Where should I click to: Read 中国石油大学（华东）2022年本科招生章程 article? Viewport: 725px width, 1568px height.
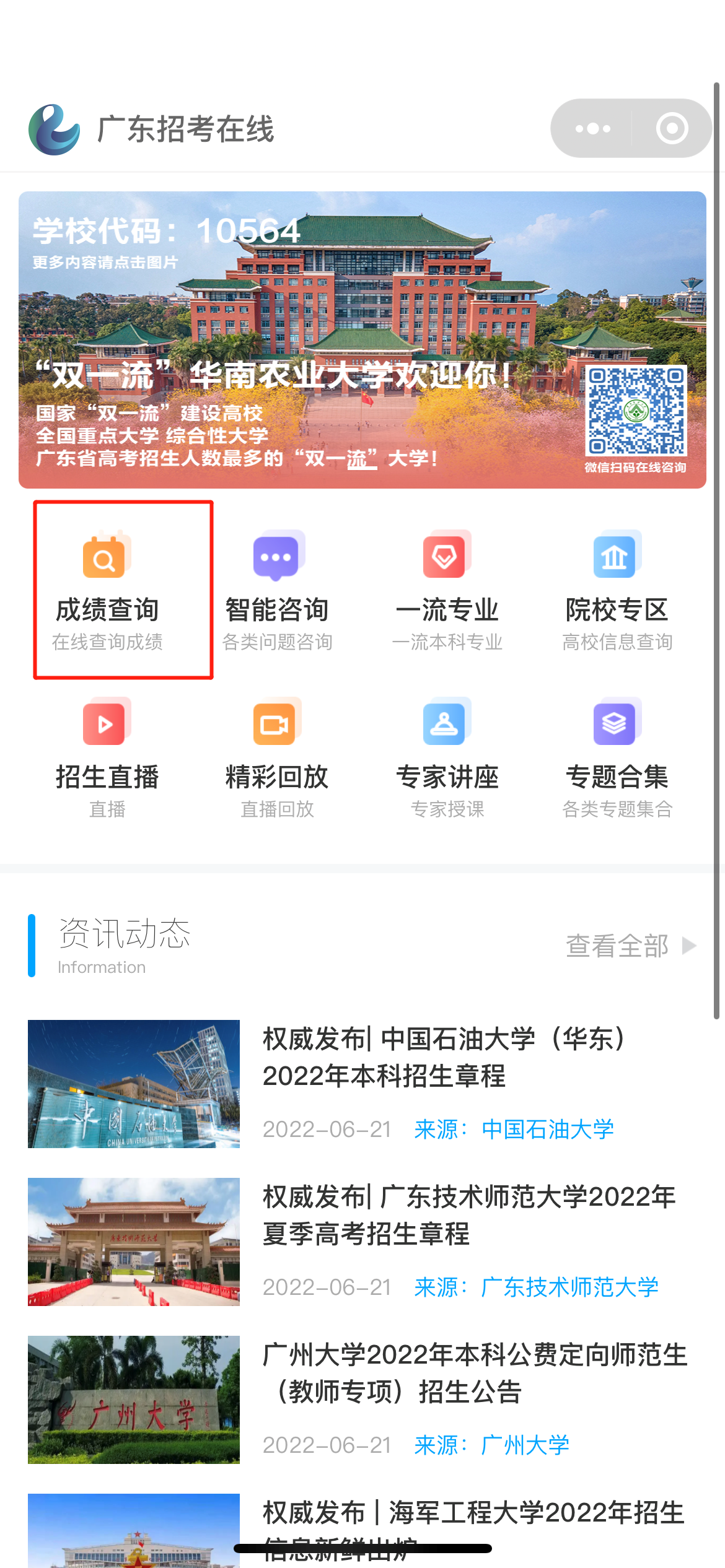pos(444,1058)
